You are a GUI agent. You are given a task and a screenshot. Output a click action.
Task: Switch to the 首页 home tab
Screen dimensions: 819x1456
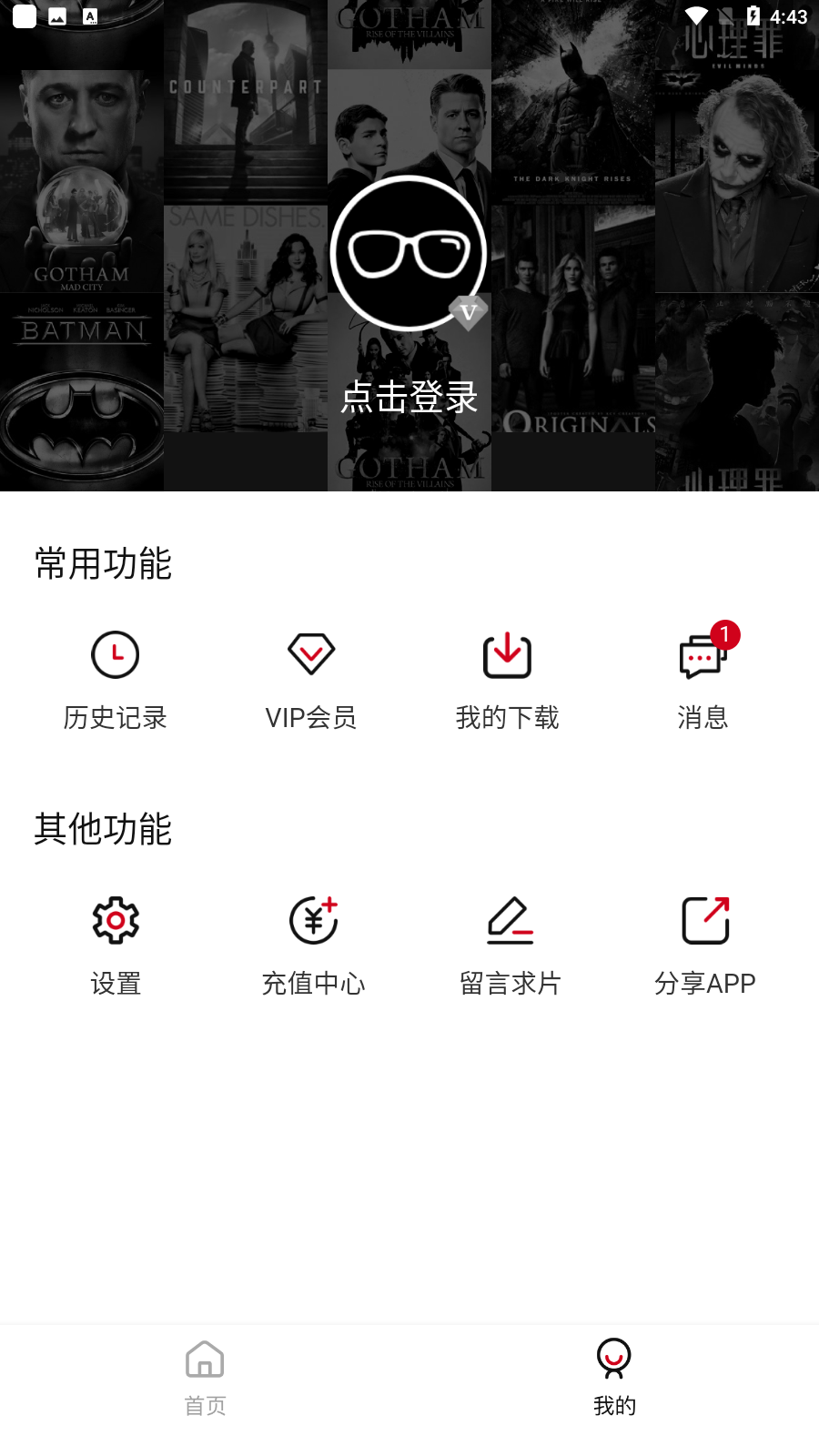(205, 1379)
